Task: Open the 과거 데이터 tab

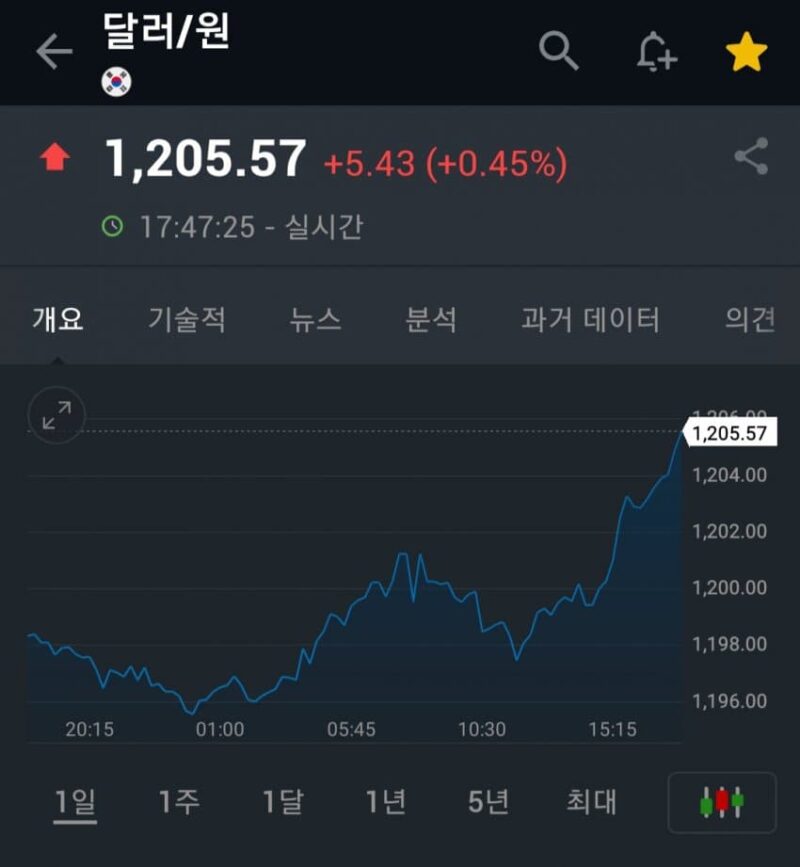Action: pyautogui.click(x=590, y=320)
